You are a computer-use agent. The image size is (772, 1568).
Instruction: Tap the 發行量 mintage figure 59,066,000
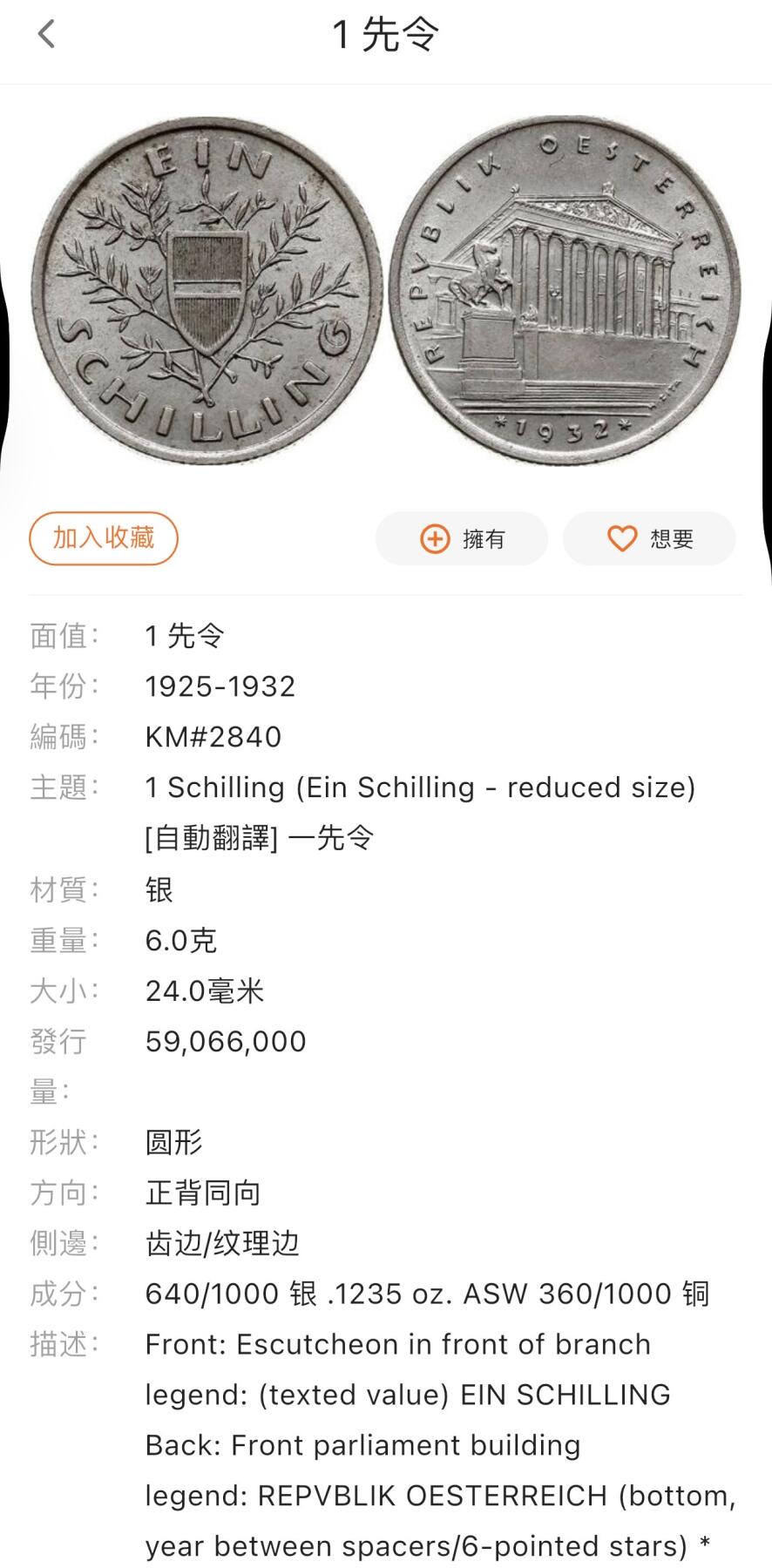tap(225, 1041)
